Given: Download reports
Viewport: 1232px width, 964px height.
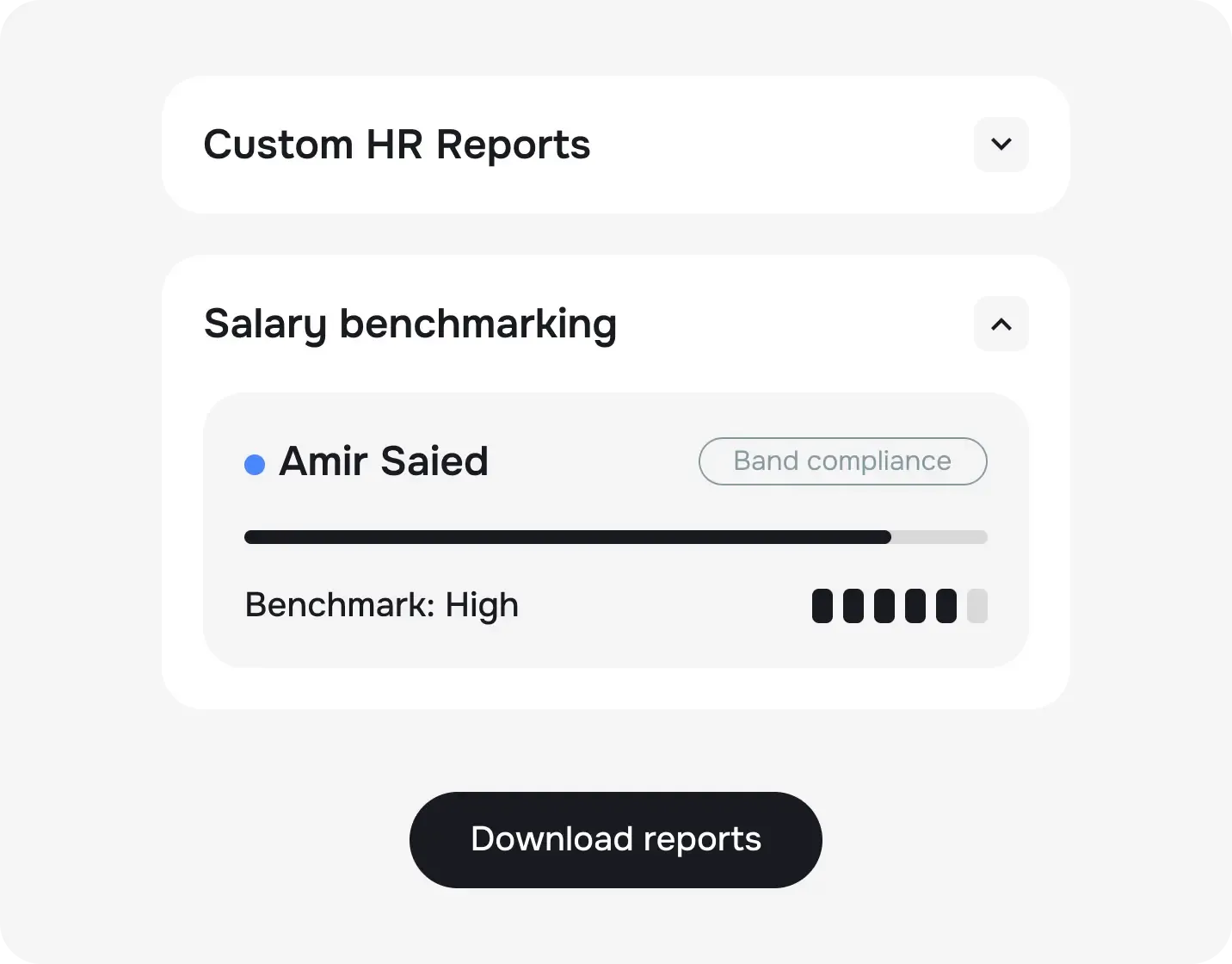Looking at the screenshot, I should [615, 839].
